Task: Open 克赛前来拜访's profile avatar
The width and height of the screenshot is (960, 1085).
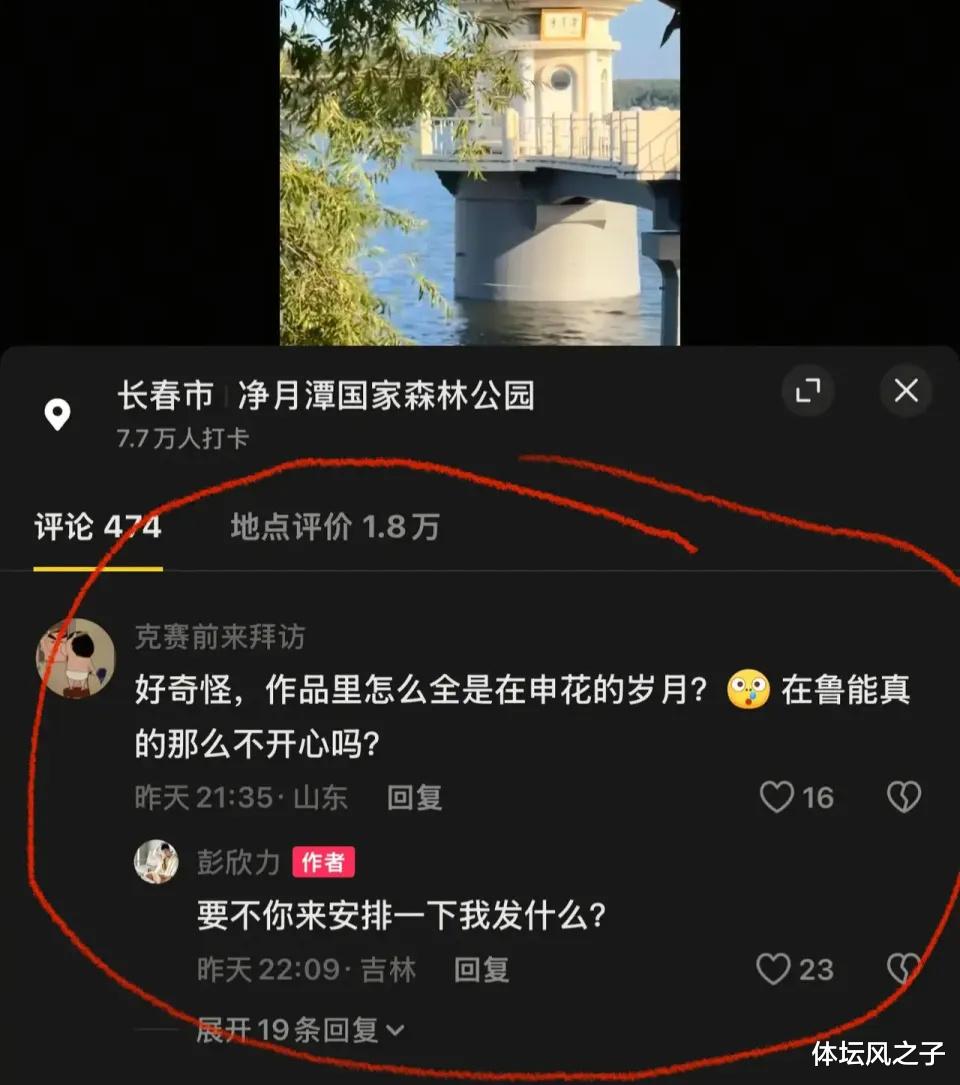Action: click(76, 658)
